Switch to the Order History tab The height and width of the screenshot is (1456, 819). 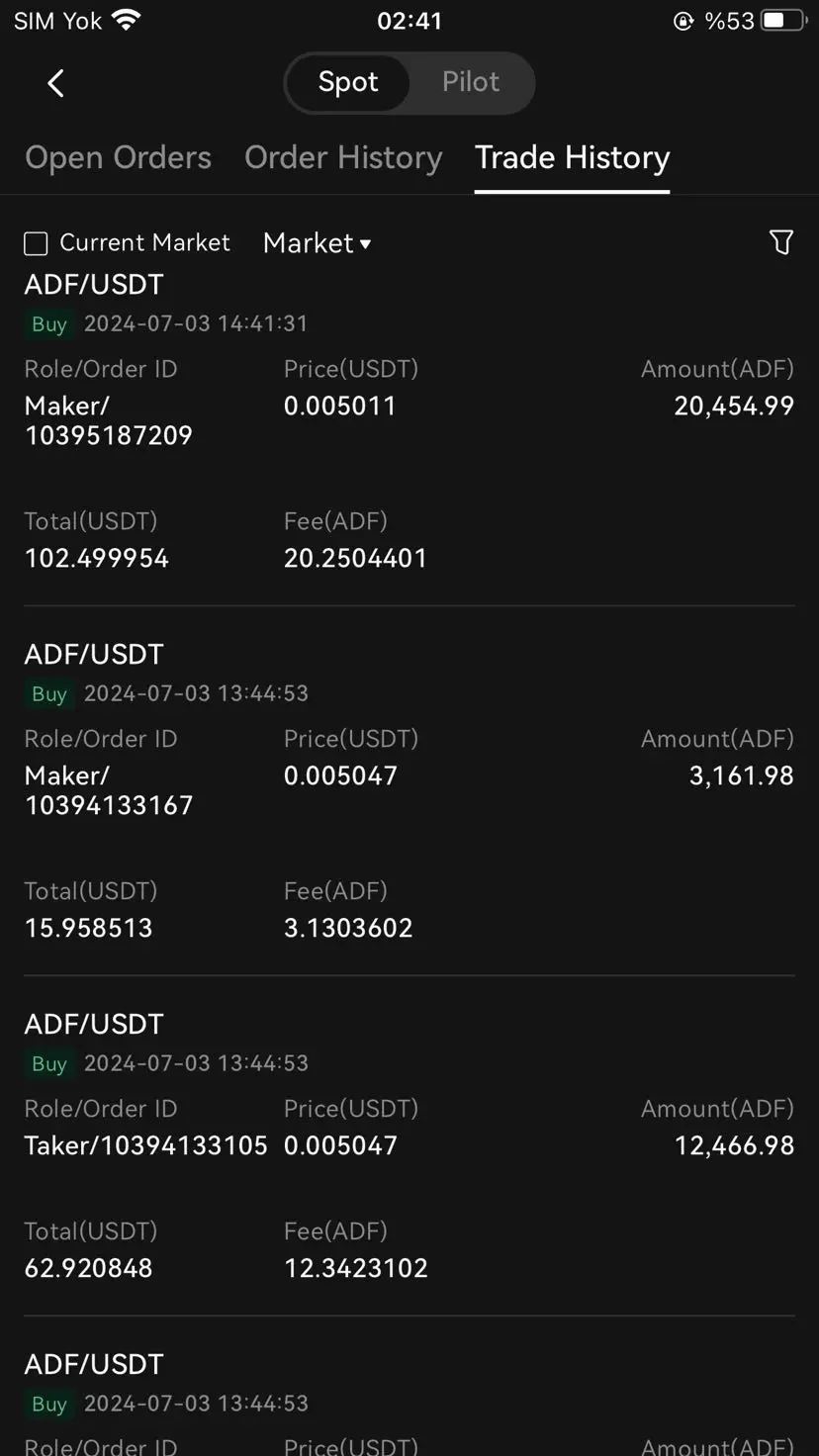pyautogui.click(x=343, y=157)
